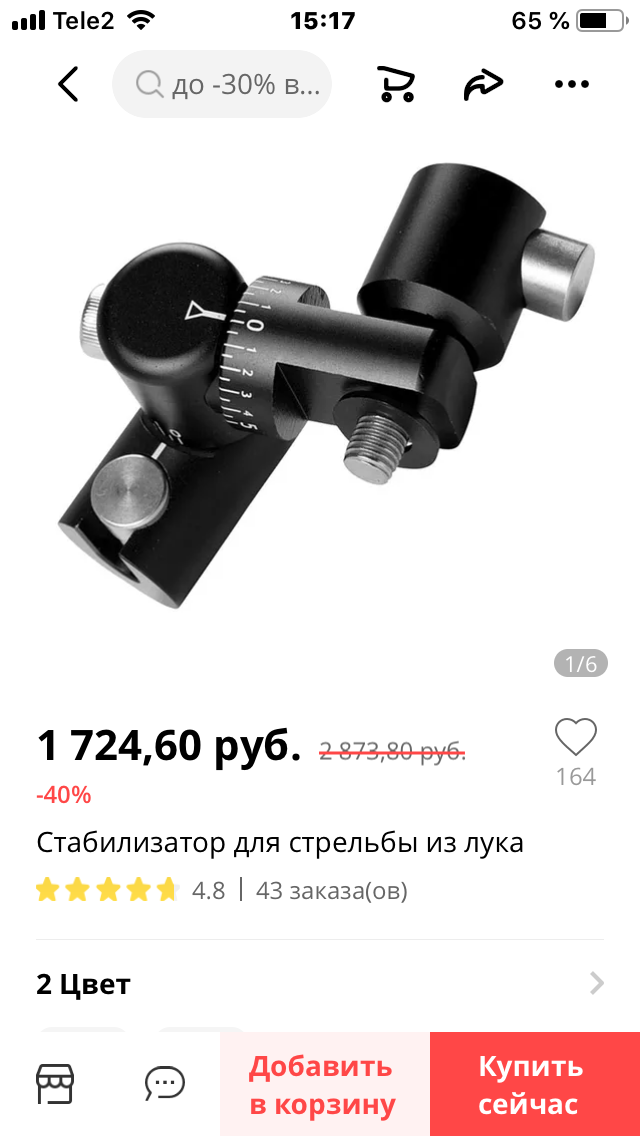This screenshot has height=1136, width=640.
Task: Open the search field with discount text
Action: pyautogui.click(x=222, y=84)
